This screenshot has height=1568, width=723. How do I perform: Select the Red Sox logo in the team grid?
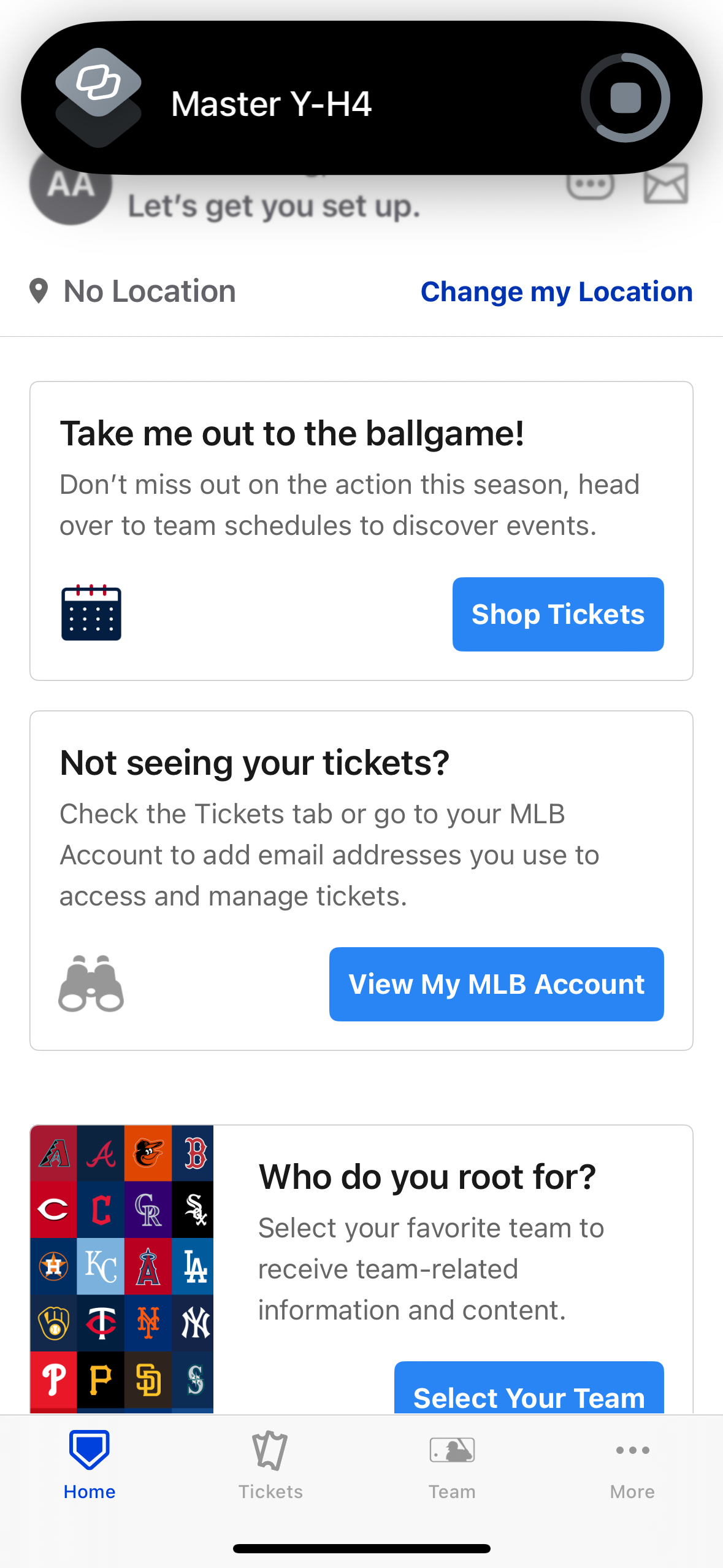pos(193,1154)
